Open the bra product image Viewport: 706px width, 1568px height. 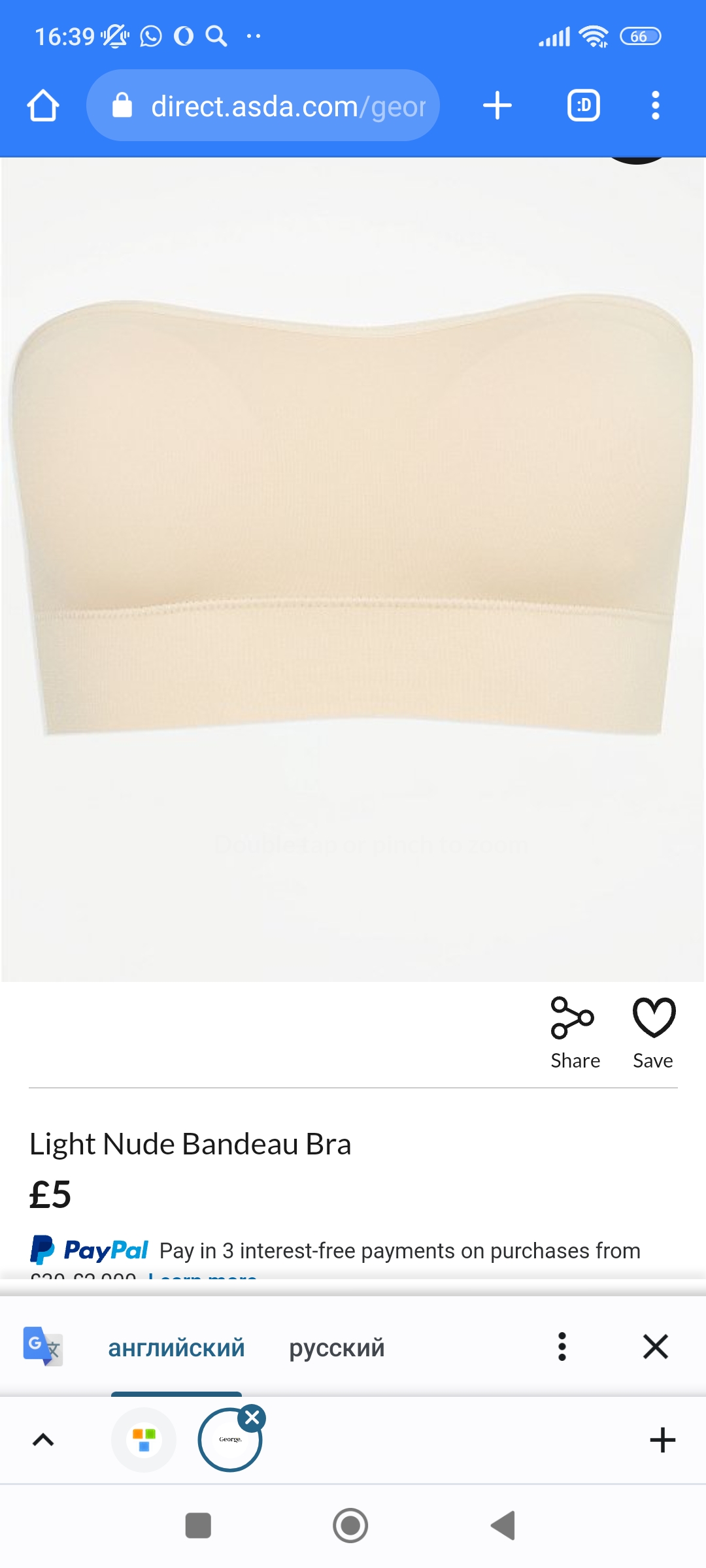tap(353, 568)
